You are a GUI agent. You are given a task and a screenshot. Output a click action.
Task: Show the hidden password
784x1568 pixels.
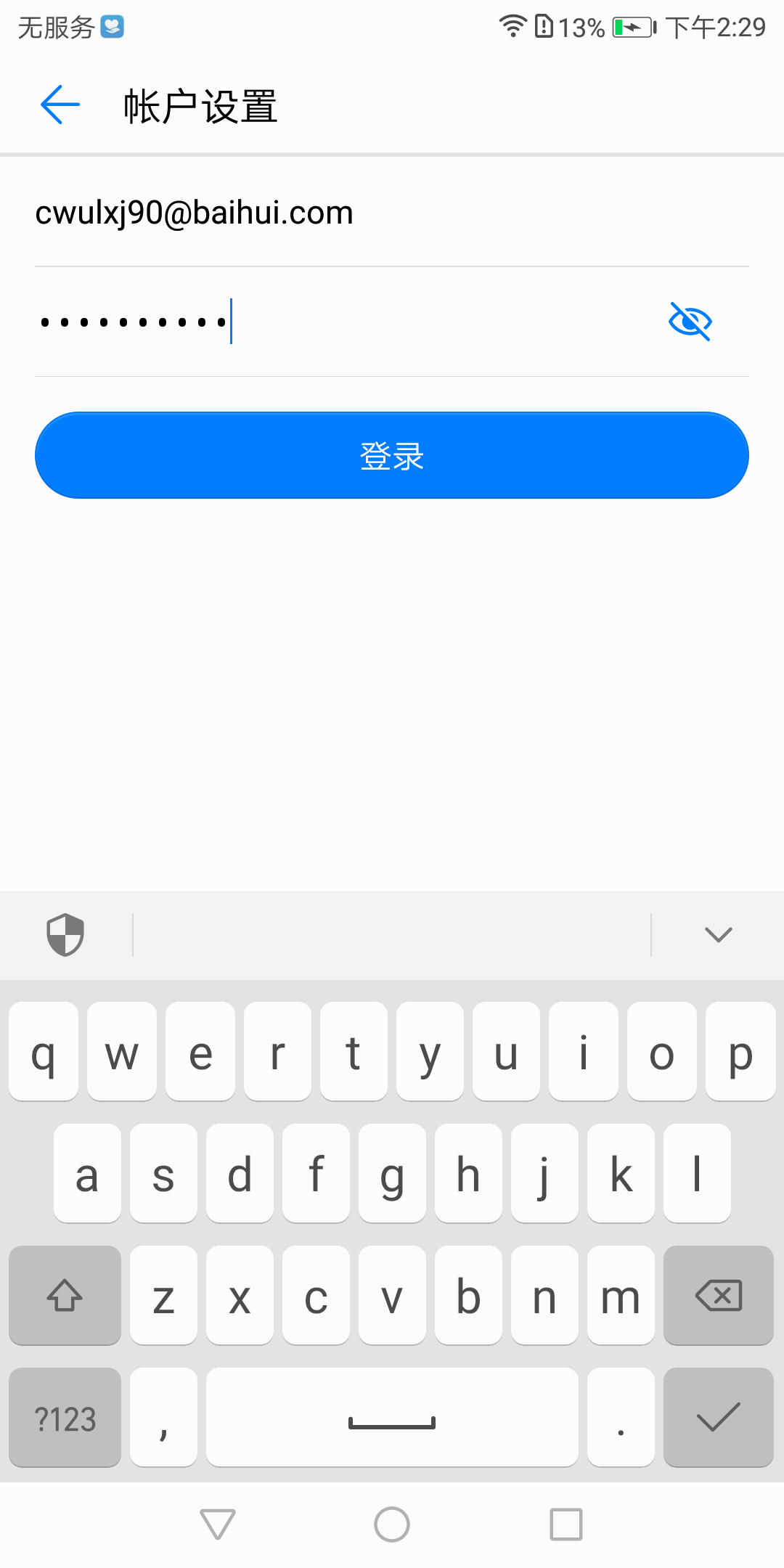pos(690,322)
